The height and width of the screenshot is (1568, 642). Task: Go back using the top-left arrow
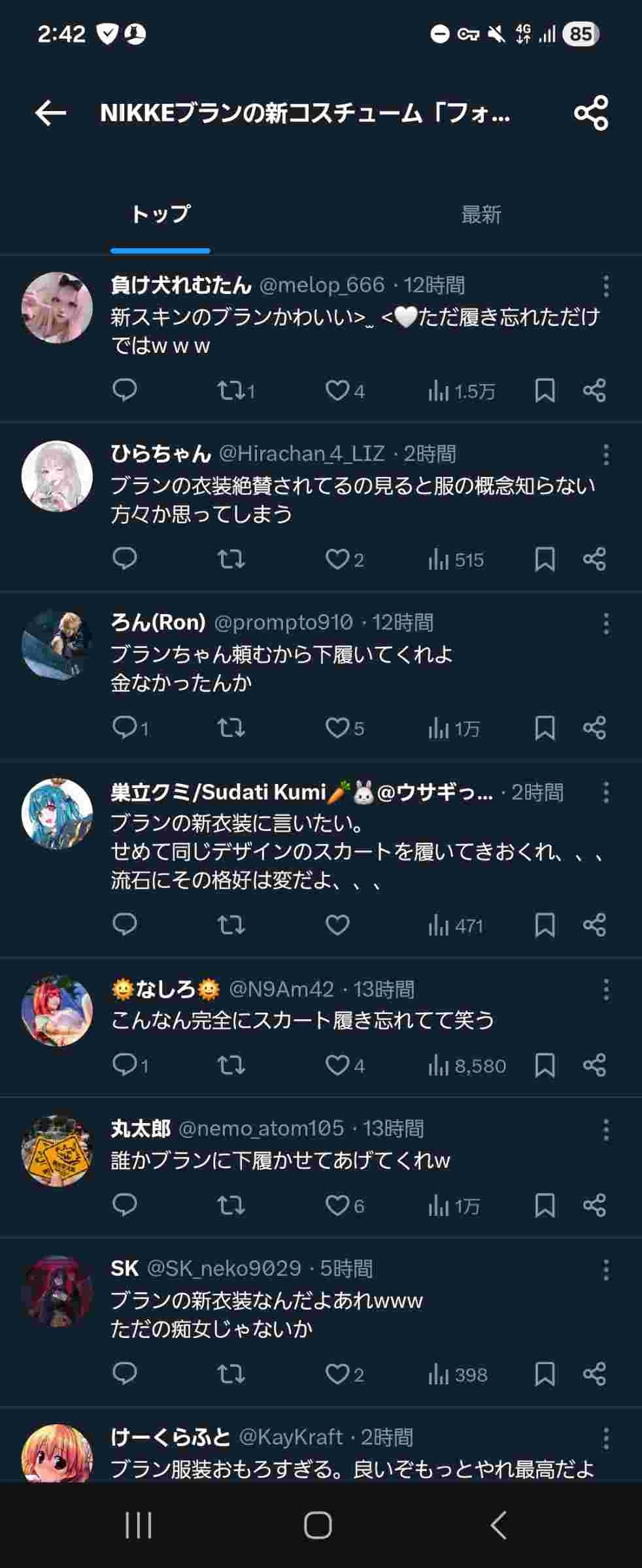point(50,113)
